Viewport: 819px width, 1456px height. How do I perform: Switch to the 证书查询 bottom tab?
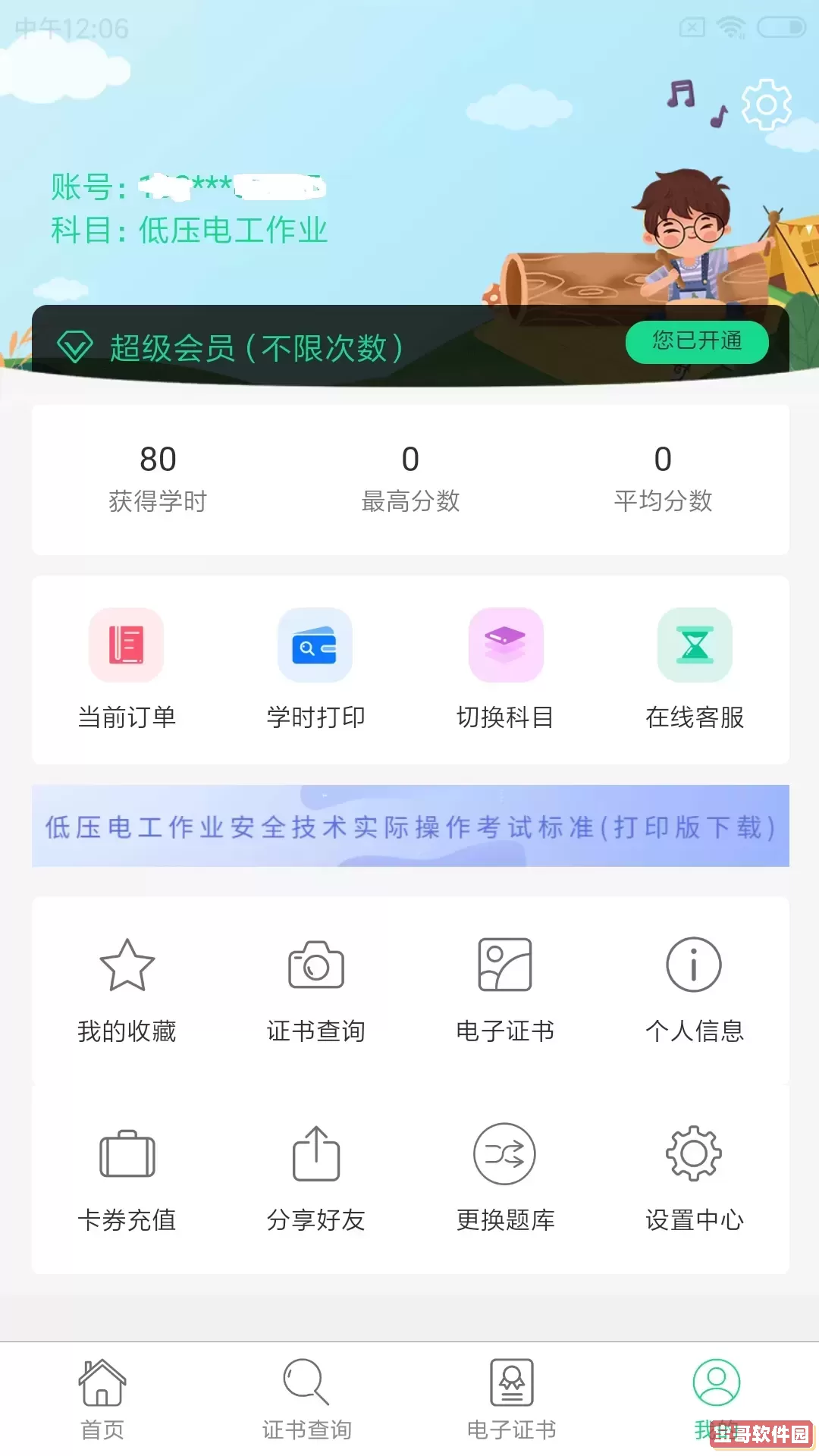click(x=307, y=1399)
